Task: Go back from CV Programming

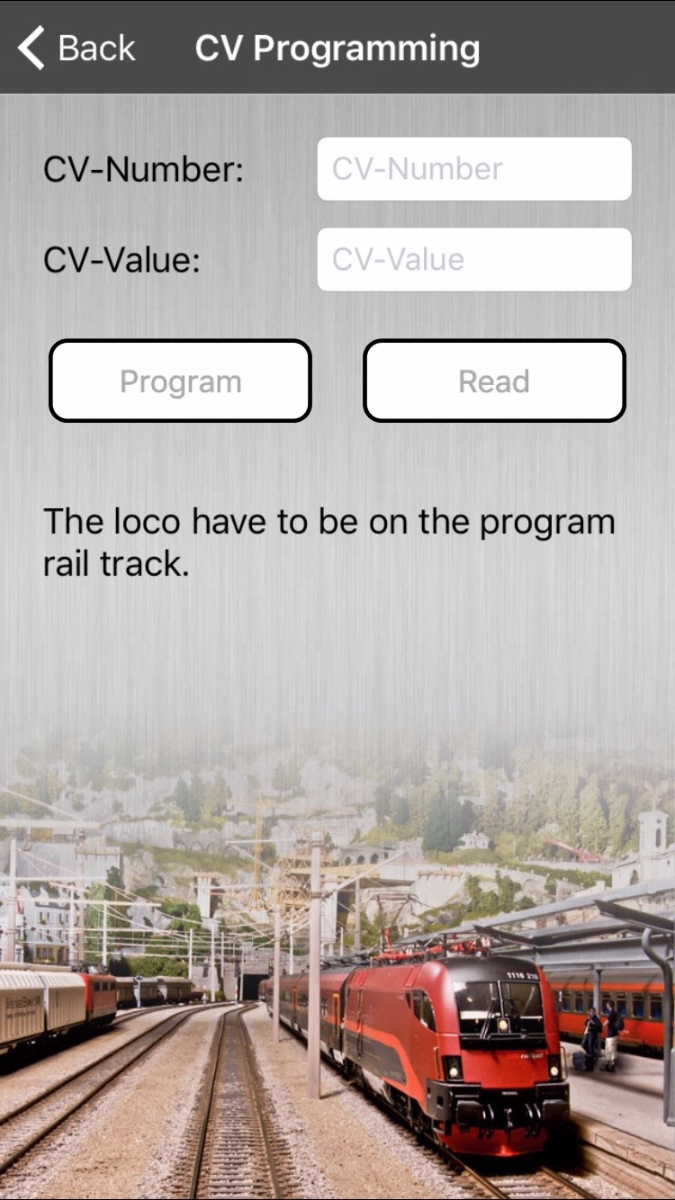Action: [76, 48]
